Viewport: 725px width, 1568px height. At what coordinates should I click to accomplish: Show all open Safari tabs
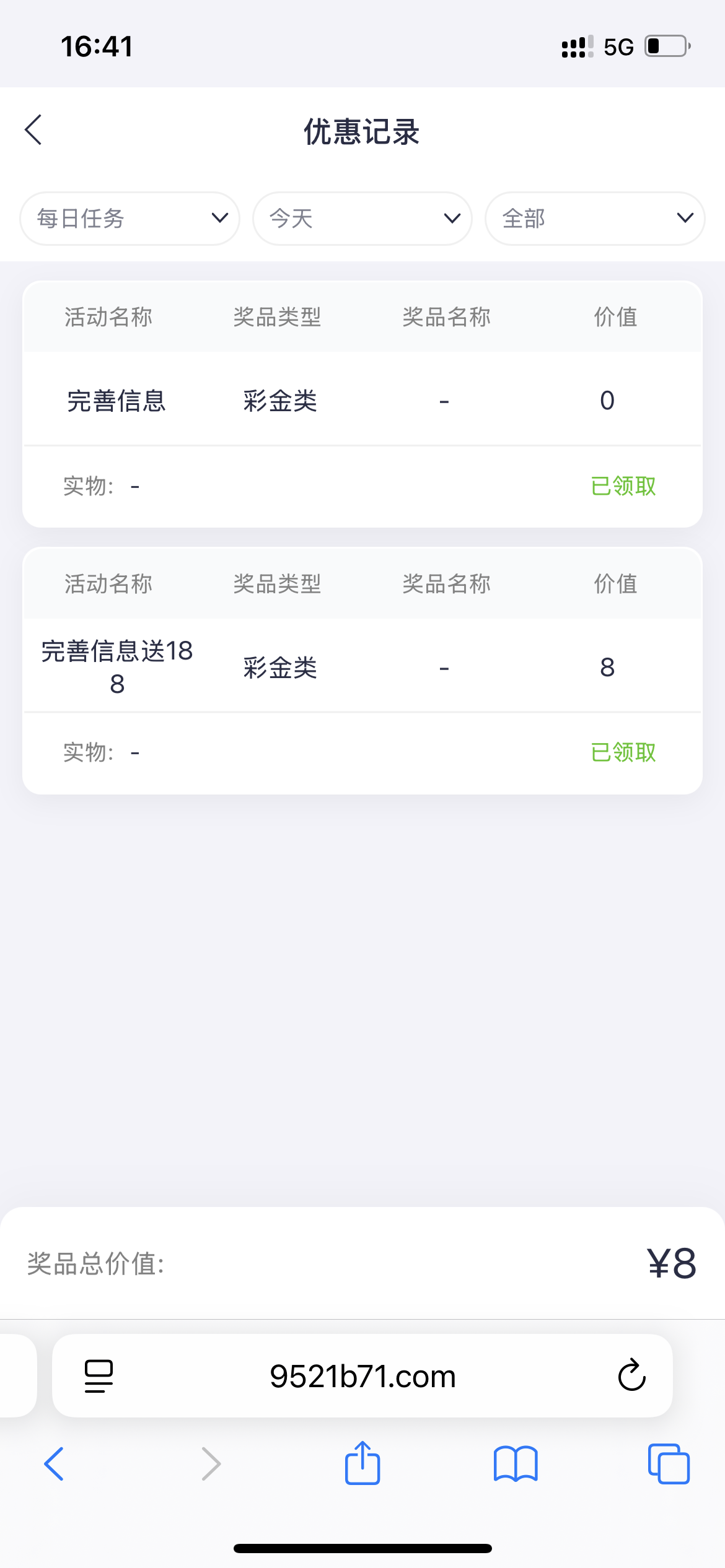[x=669, y=1464]
